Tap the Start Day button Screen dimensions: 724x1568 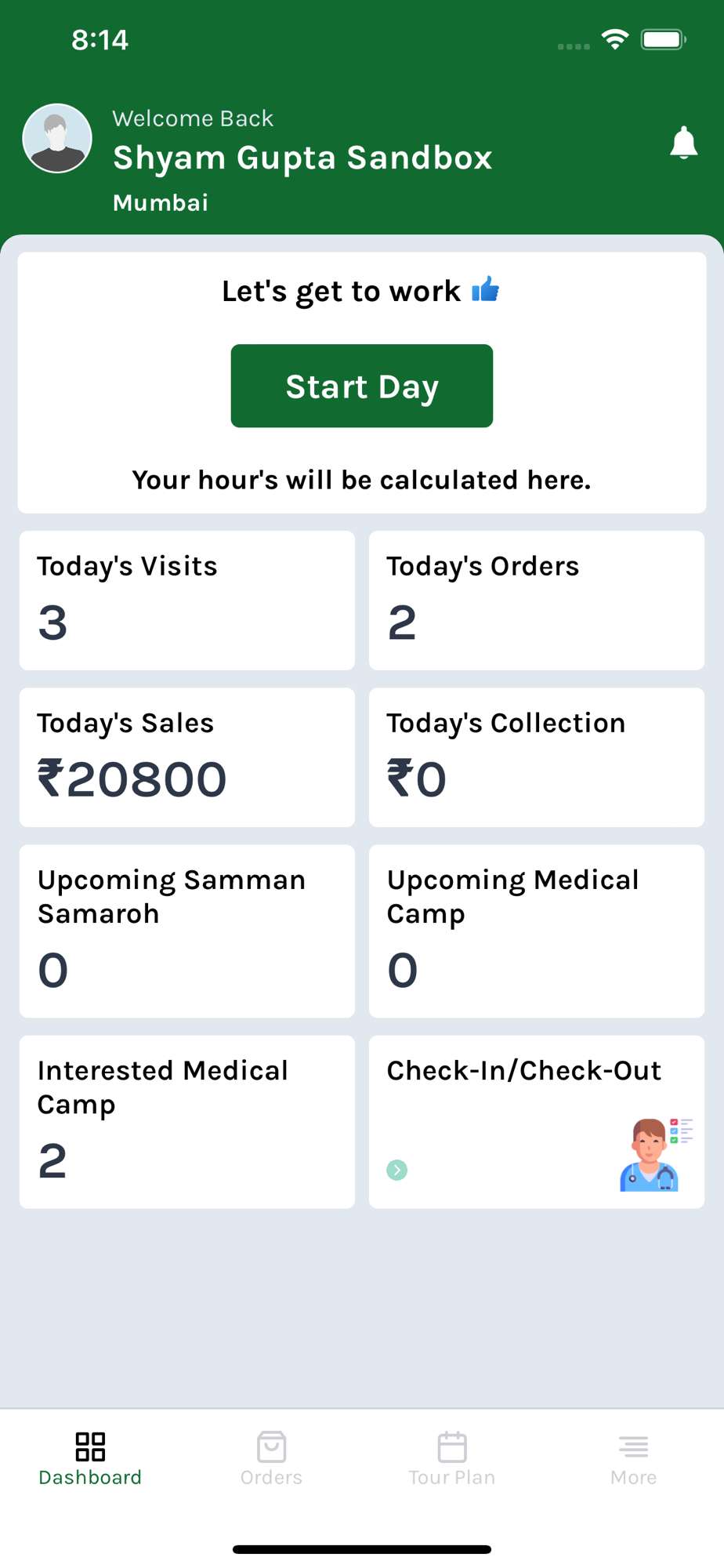[361, 386]
